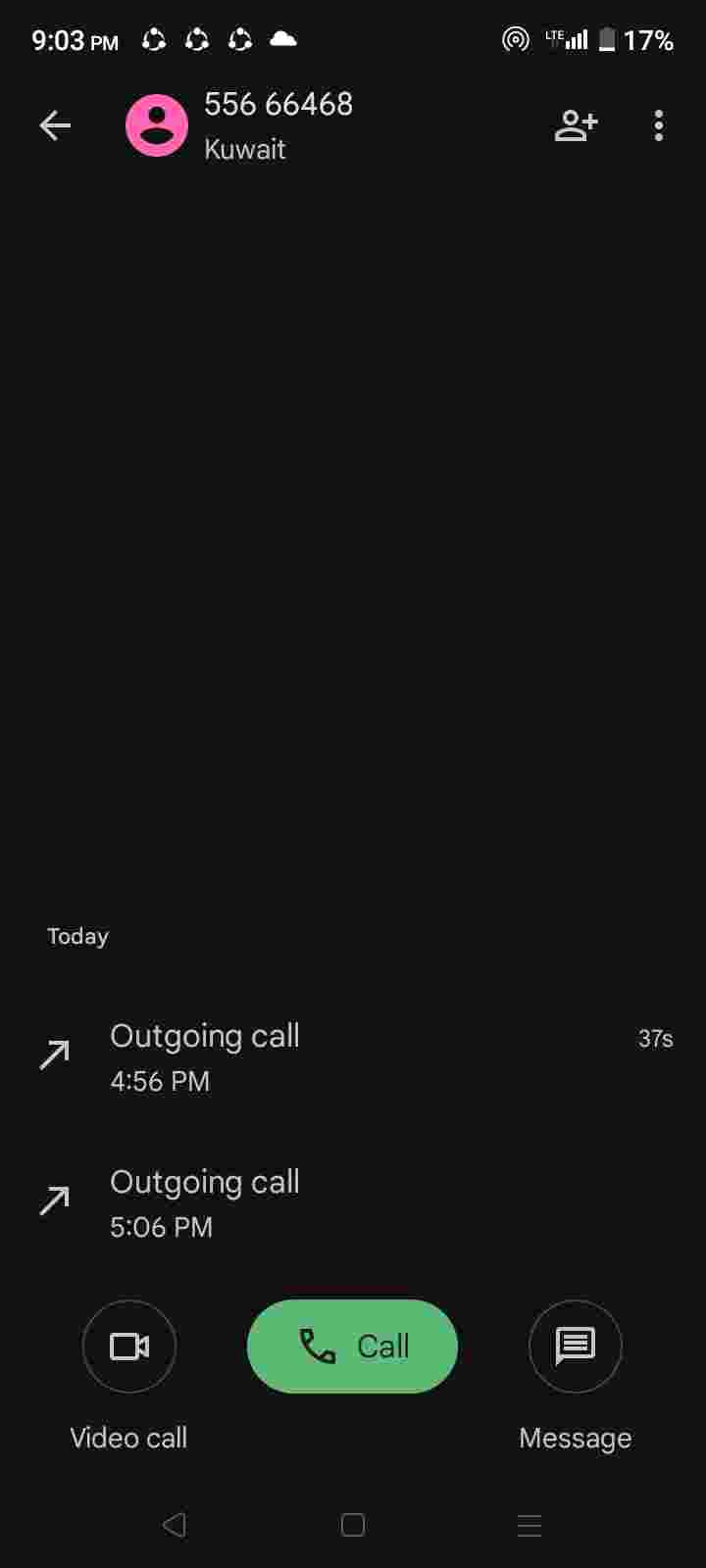Open the three-dot overflow menu
The image size is (706, 1568).
[658, 125]
